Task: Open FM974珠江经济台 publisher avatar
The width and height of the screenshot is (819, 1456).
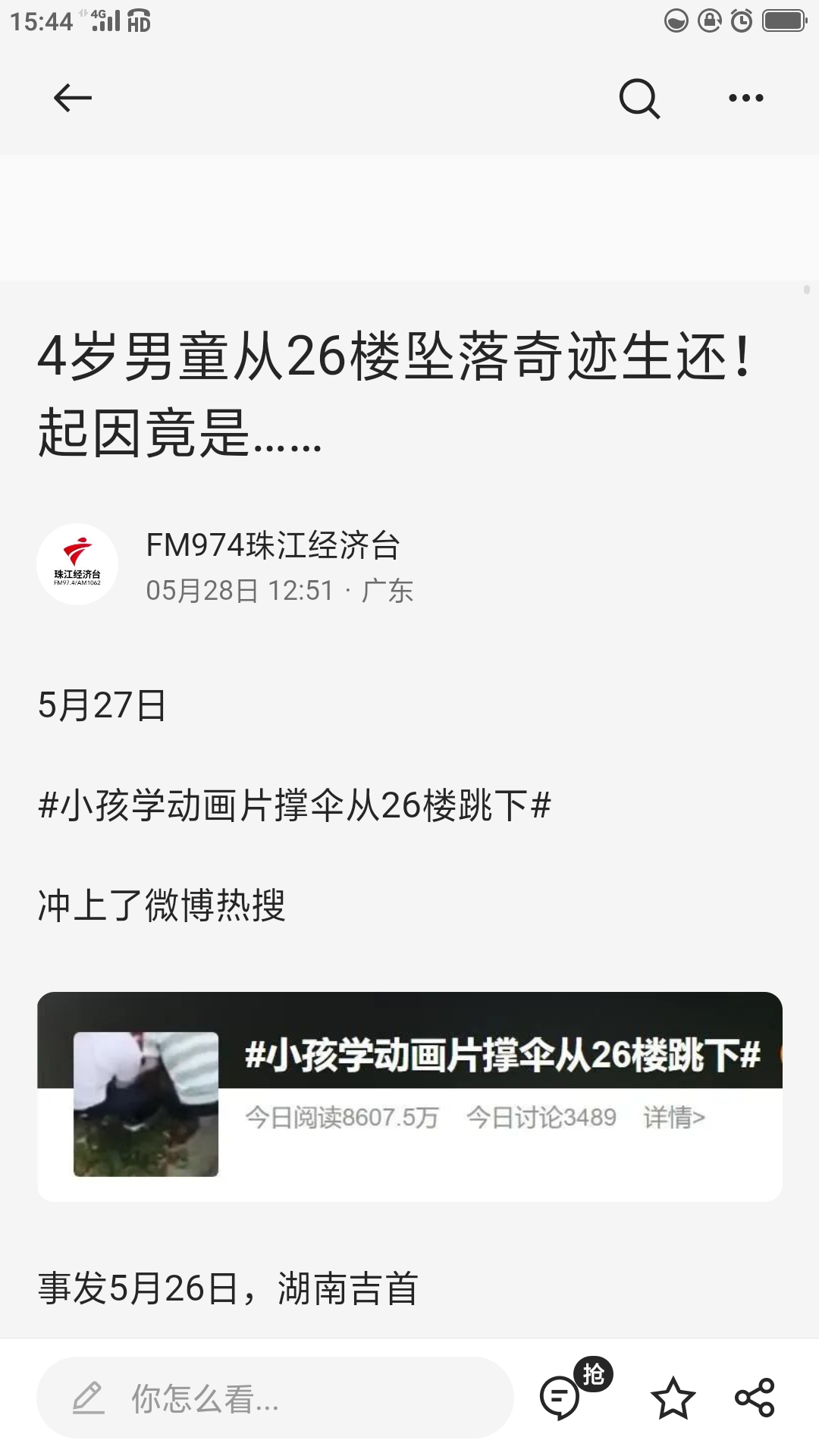Action: (77, 564)
